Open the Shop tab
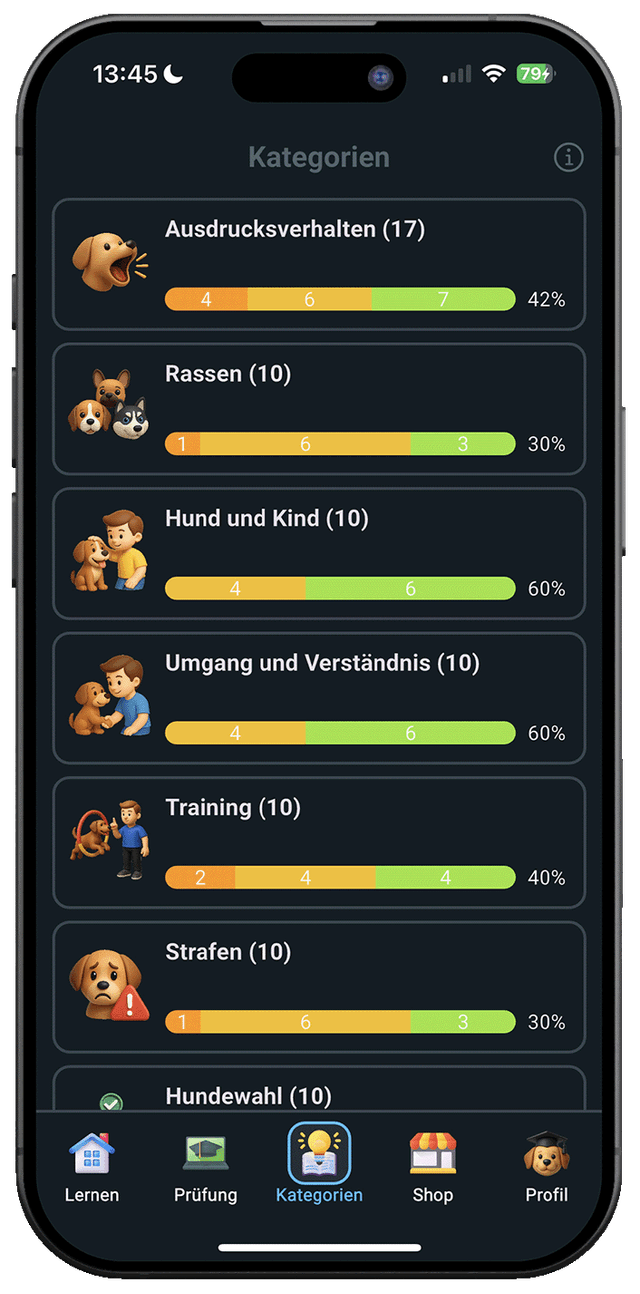The width and height of the screenshot is (640, 1294). click(433, 1166)
